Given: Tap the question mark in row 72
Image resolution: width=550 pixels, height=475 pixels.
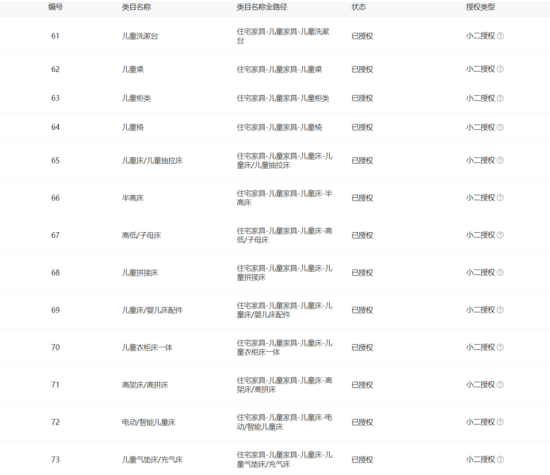Looking at the screenshot, I should point(501,422).
